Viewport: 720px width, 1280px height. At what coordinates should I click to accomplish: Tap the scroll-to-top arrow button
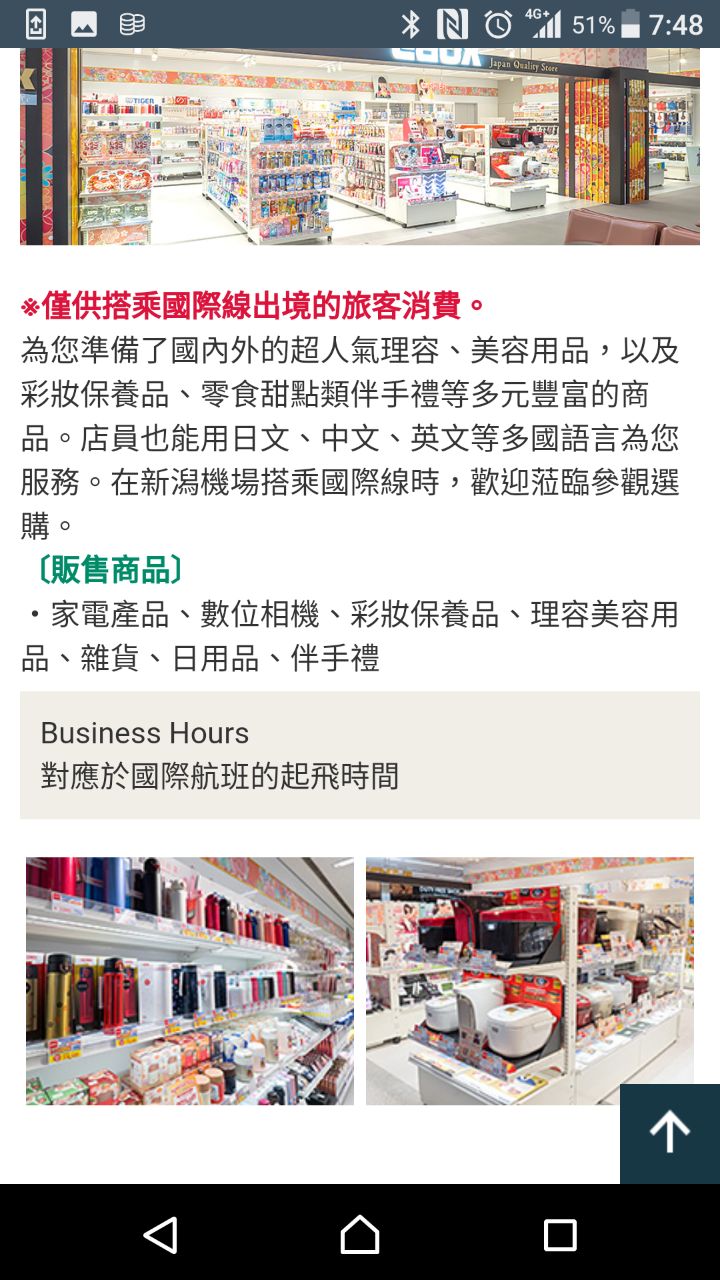pyautogui.click(x=669, y=1133)
